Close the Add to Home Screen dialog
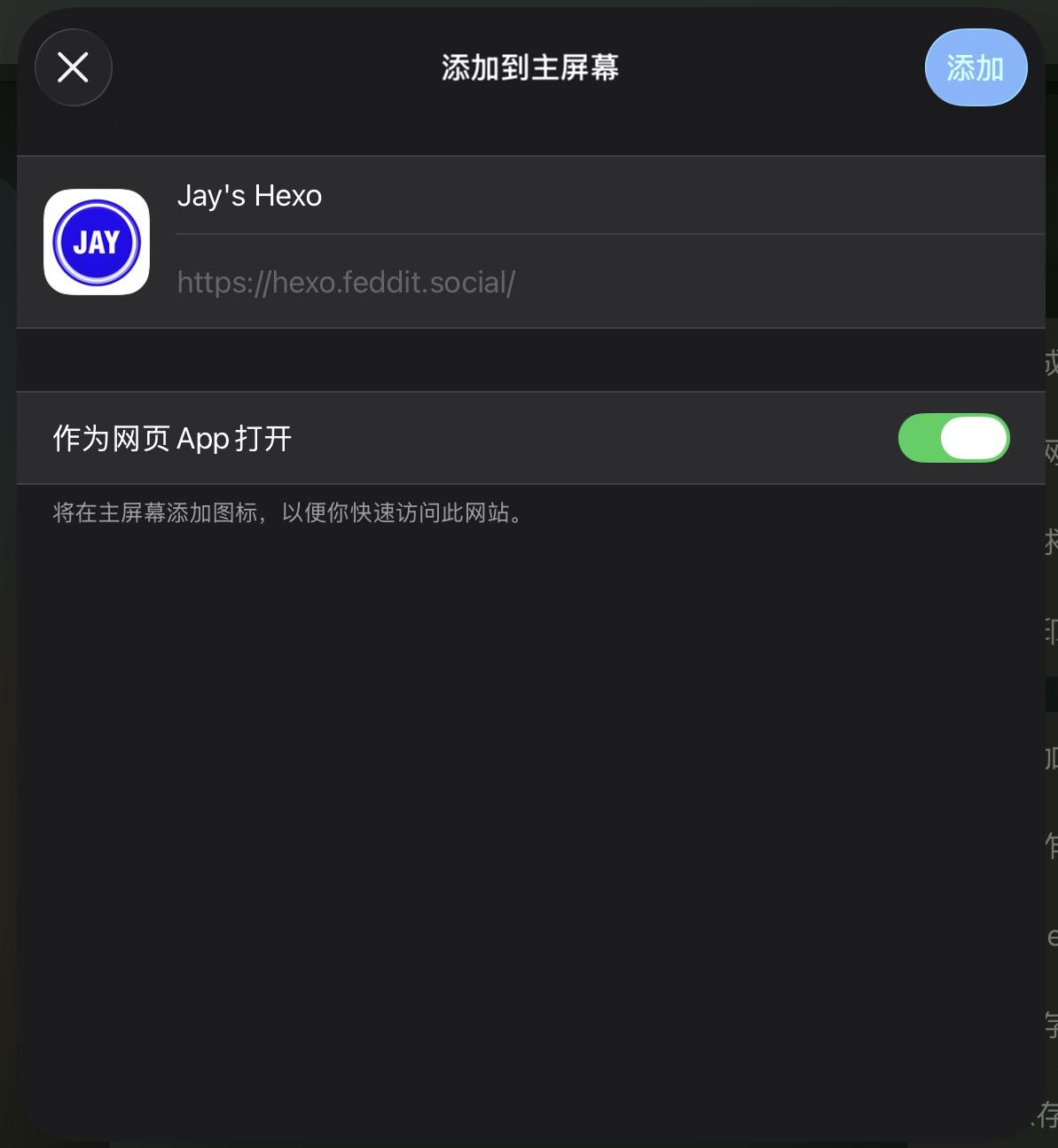The image size is (1058, 1148). pos(73,67)
